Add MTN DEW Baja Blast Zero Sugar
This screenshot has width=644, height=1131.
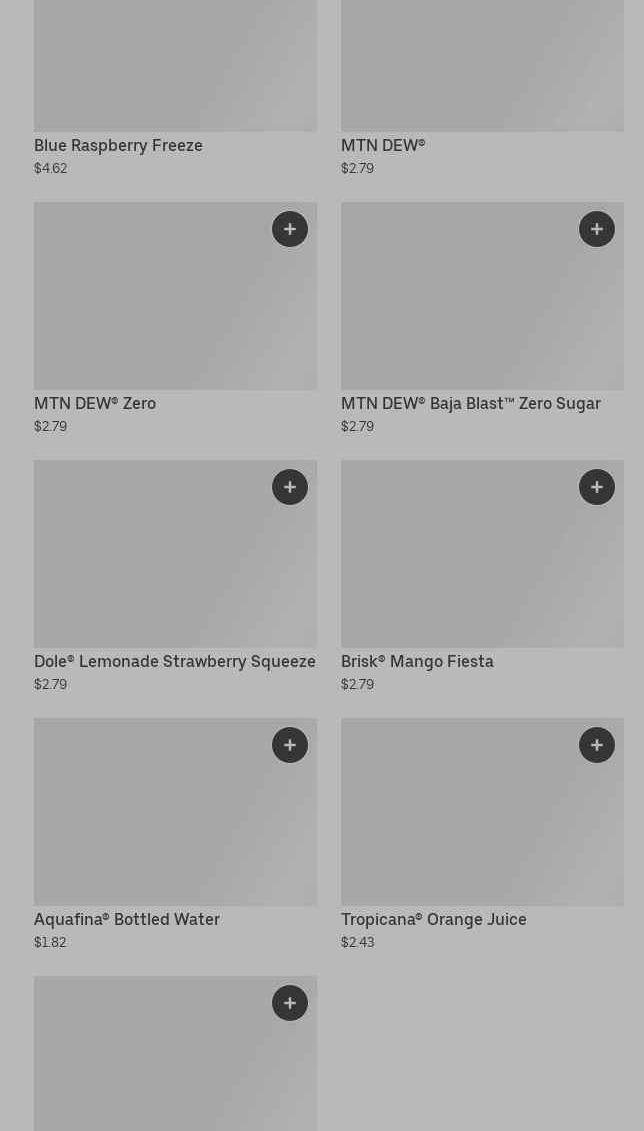(x=597, y=229)
